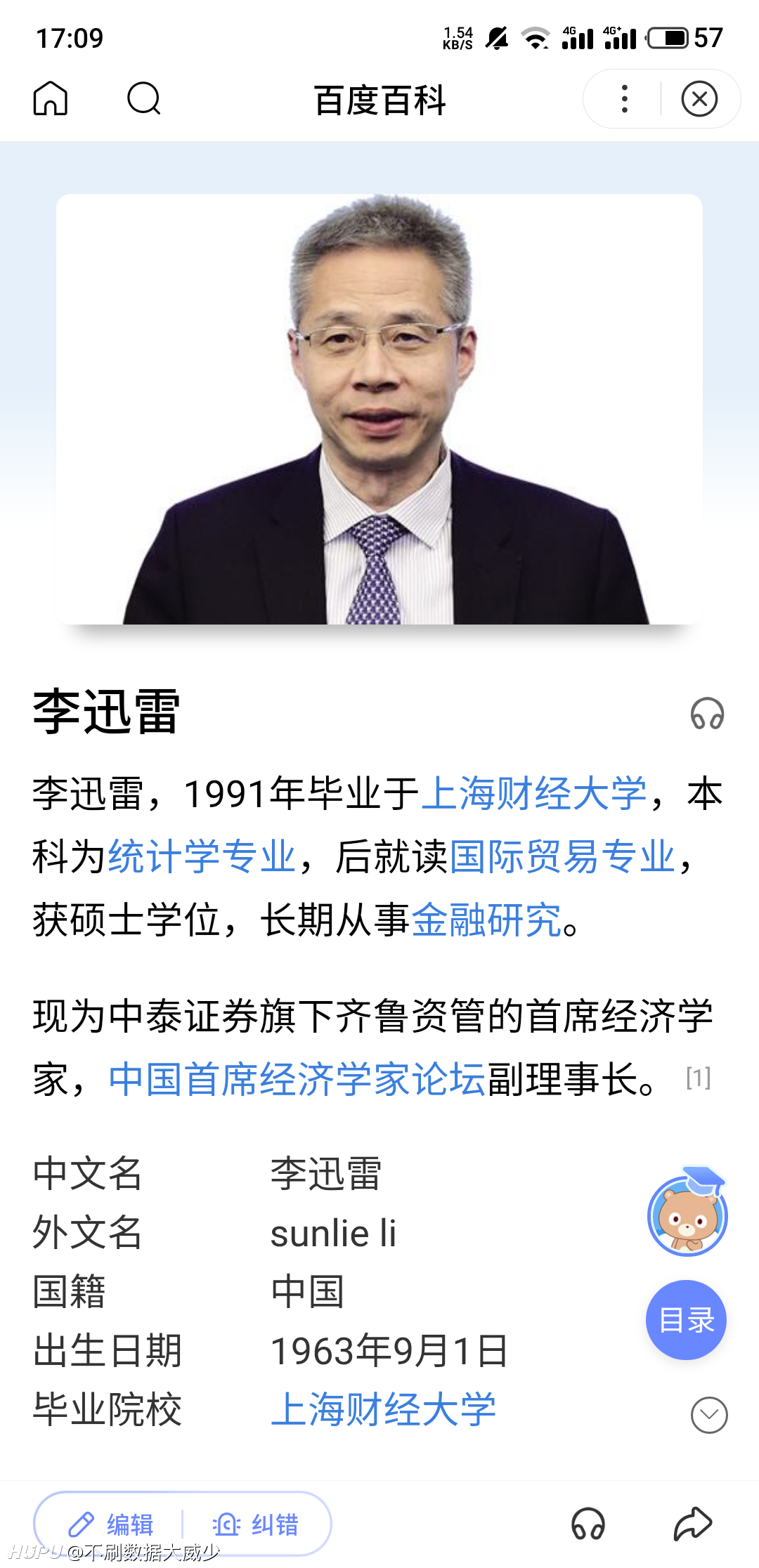759x1568 pixels.
Task: Open reference citation [1]
Action: [x=699, y=1078]
